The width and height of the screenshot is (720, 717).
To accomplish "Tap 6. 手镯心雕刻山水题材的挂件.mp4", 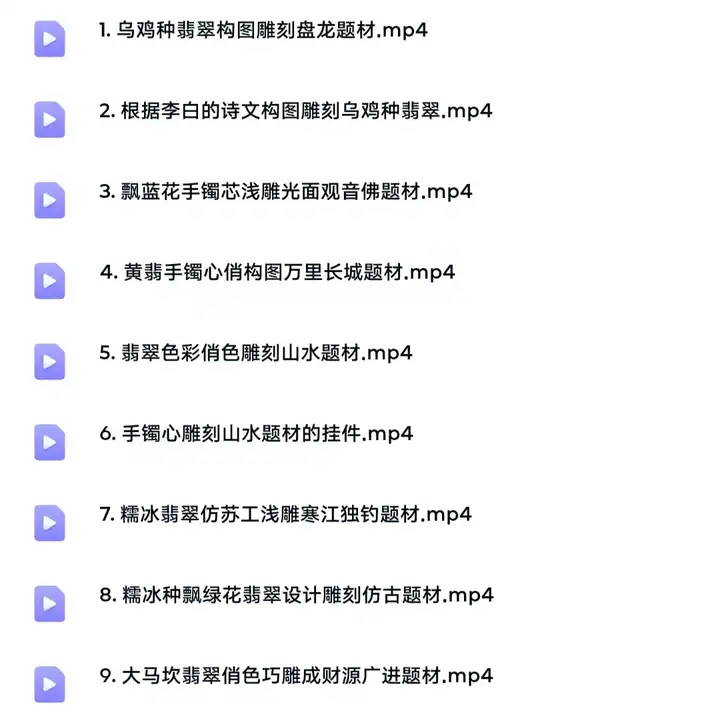I will (x=256, y=434).
